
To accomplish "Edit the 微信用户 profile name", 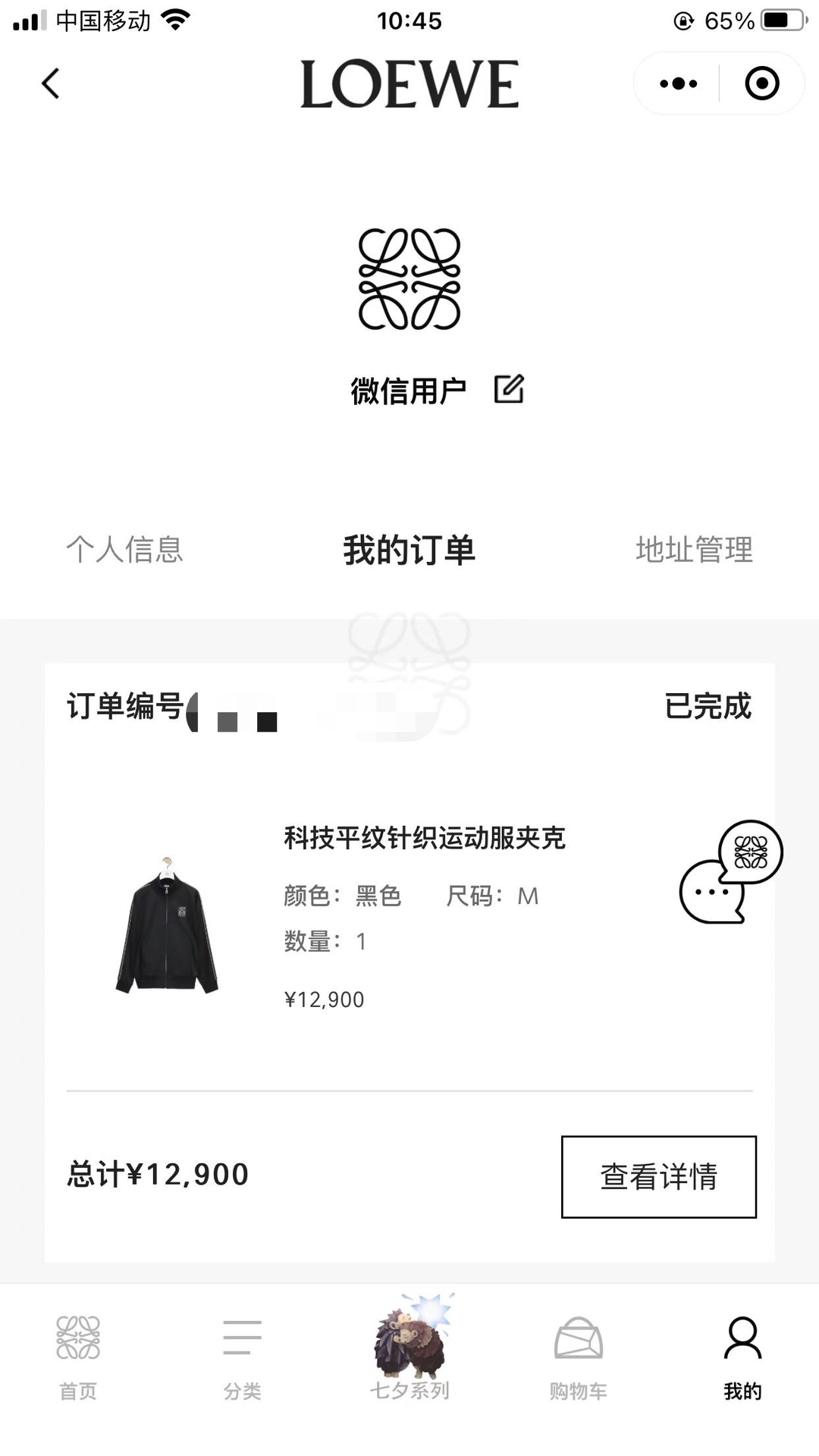I will tap(509, 389).
